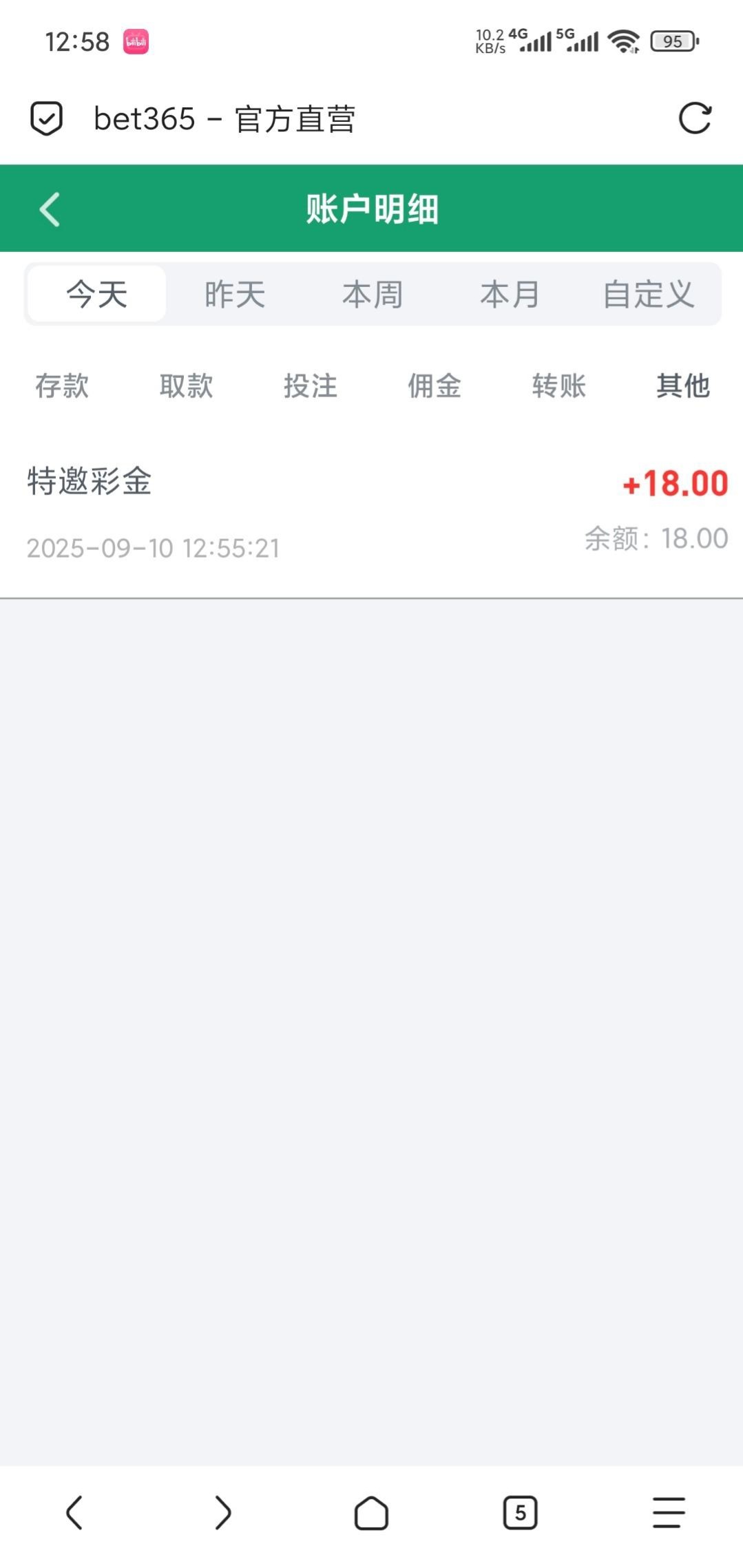This screenshot has width=743, height=1568.
Task: Show 本周 account details
Action: pyautogui.click(x=373, y=295)
